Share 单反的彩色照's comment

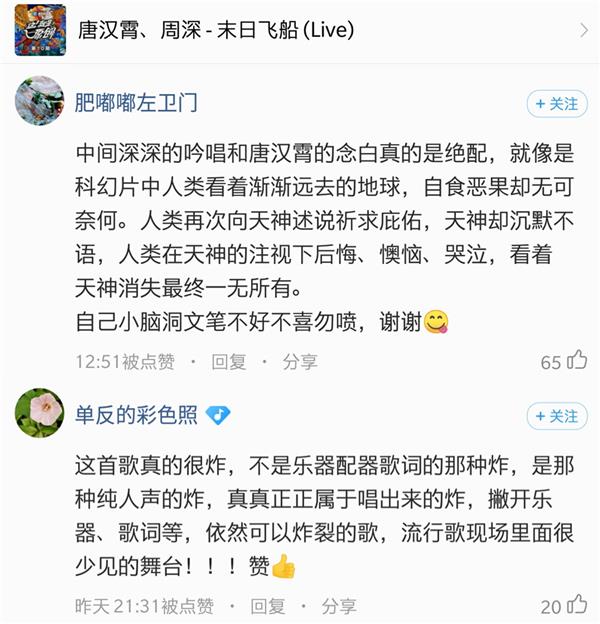point(338,605)
